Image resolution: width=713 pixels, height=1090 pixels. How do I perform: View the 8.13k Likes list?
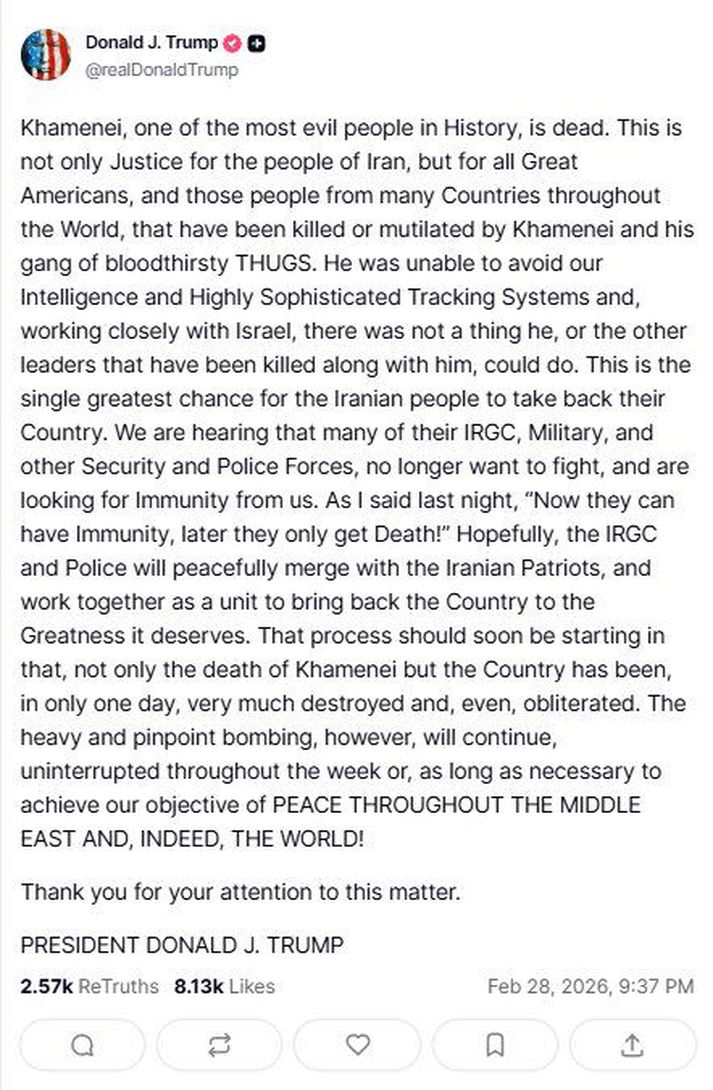(x=224, y=986)
